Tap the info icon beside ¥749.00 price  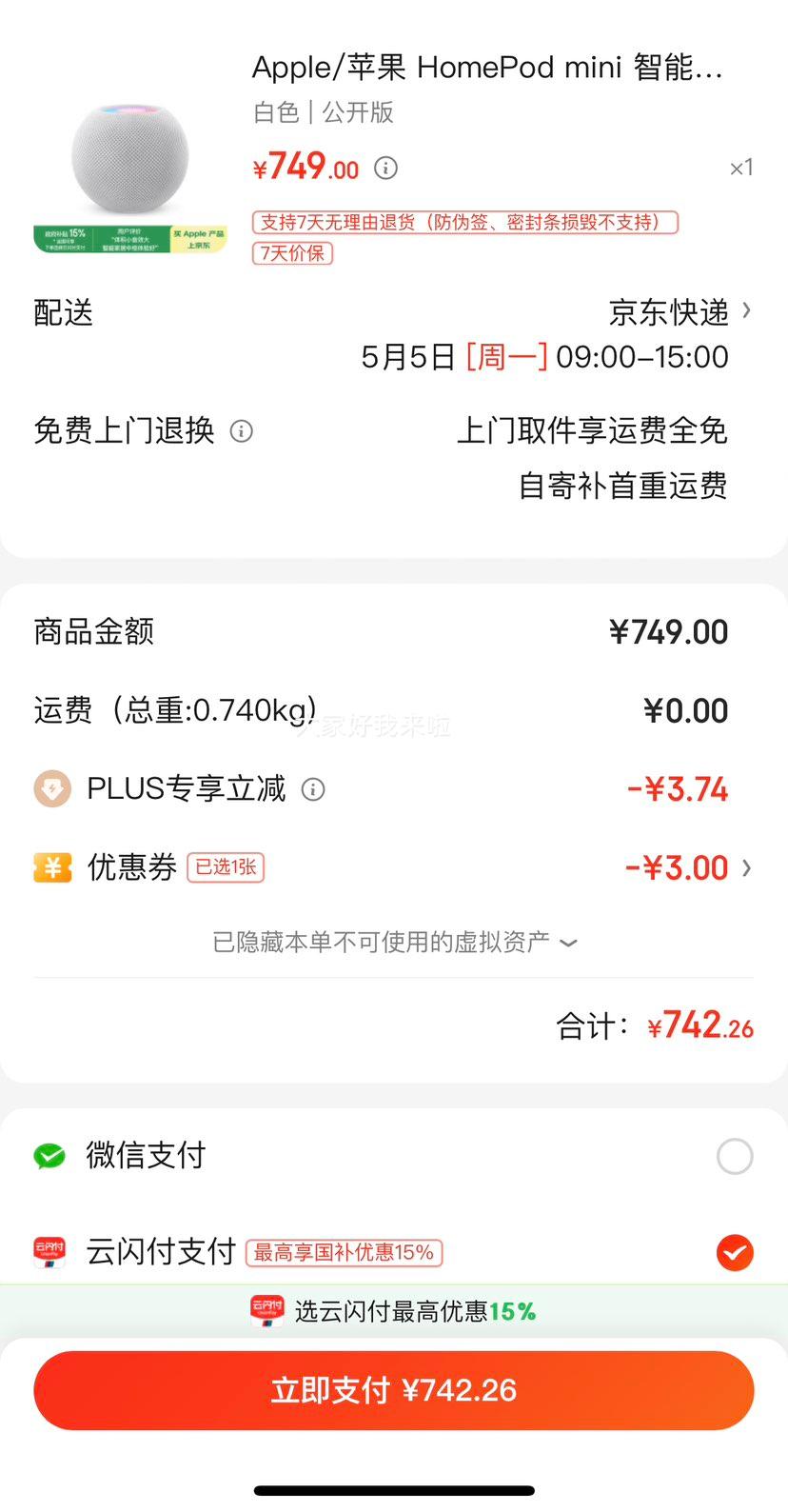385,169
